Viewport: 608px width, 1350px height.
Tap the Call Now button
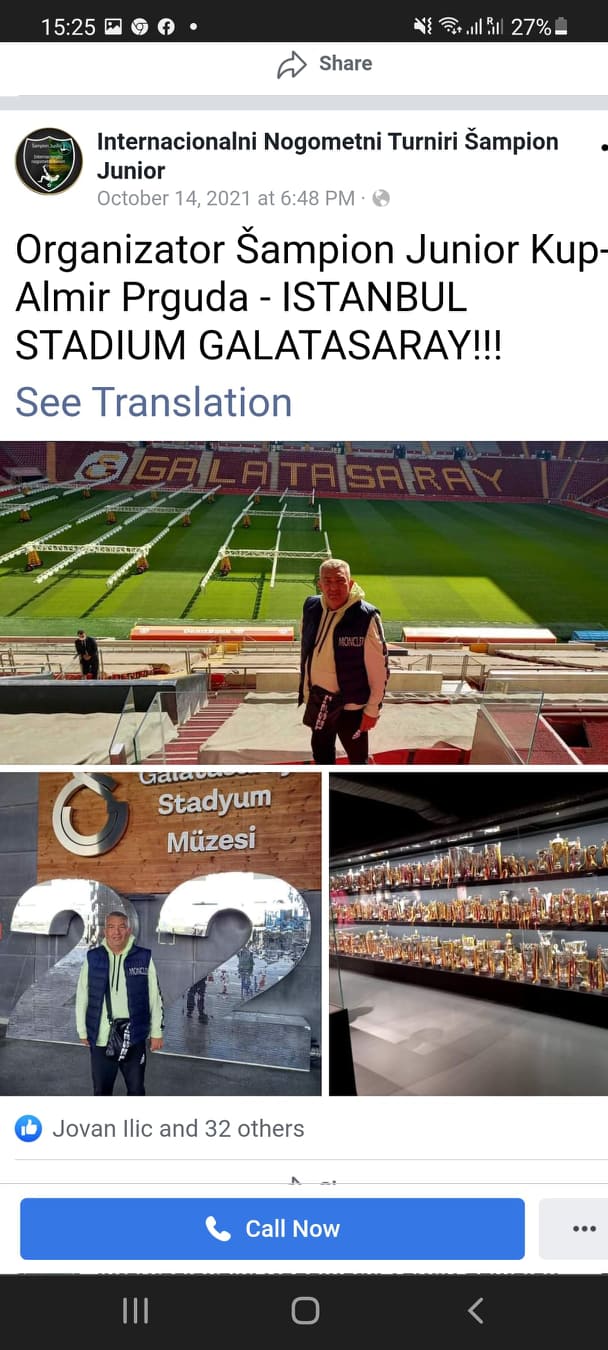tap(272, 1229)
